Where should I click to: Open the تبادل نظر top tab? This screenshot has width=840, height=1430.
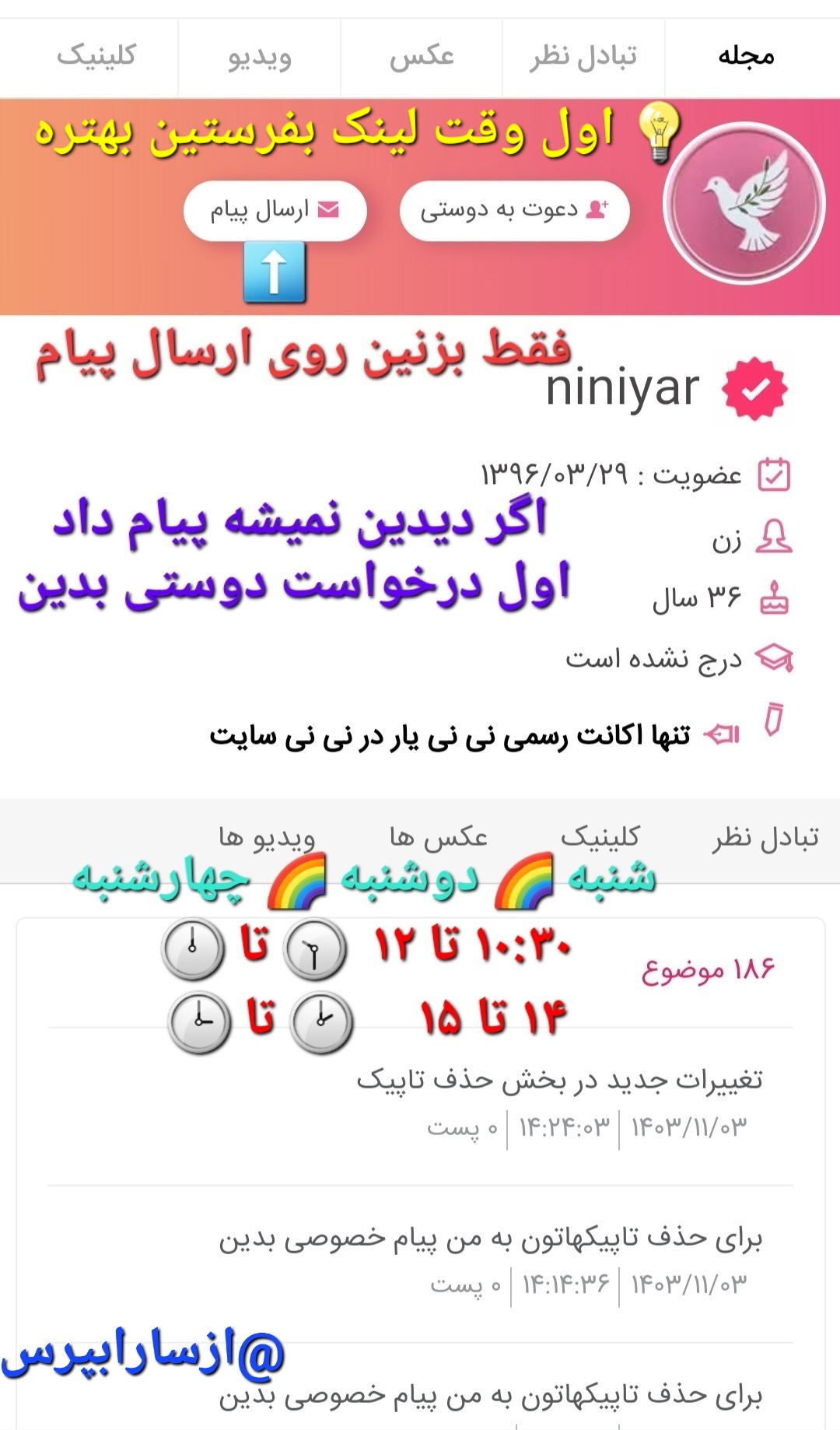583,57
